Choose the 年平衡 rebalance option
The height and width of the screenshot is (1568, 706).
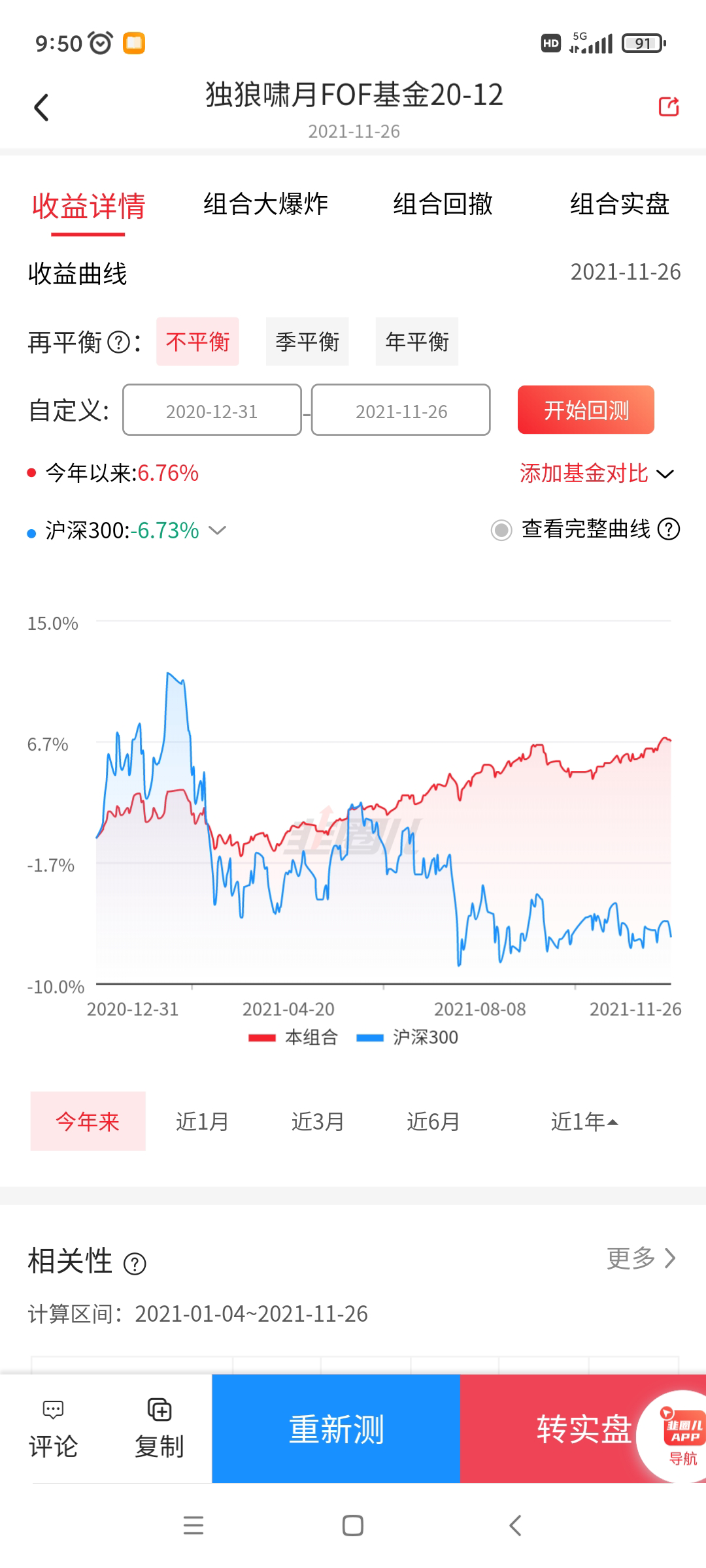coord(417,342)
